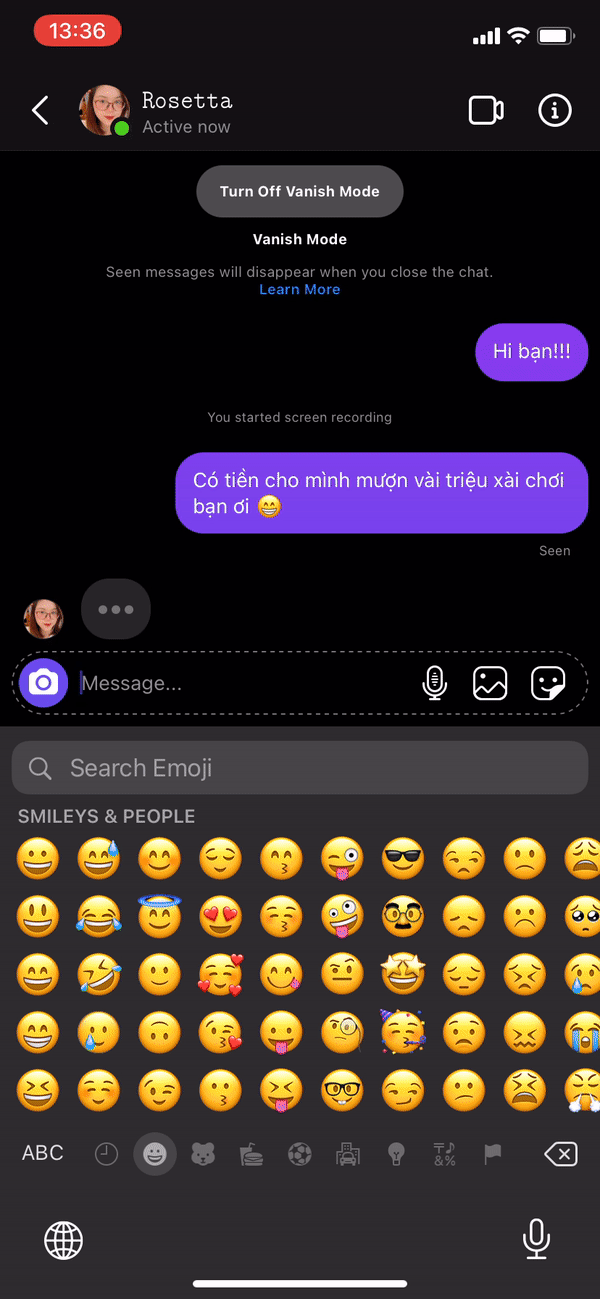Screen dimensions: 600x1299
Task: Open the sticker picker
Action: (x=547, y=684)
